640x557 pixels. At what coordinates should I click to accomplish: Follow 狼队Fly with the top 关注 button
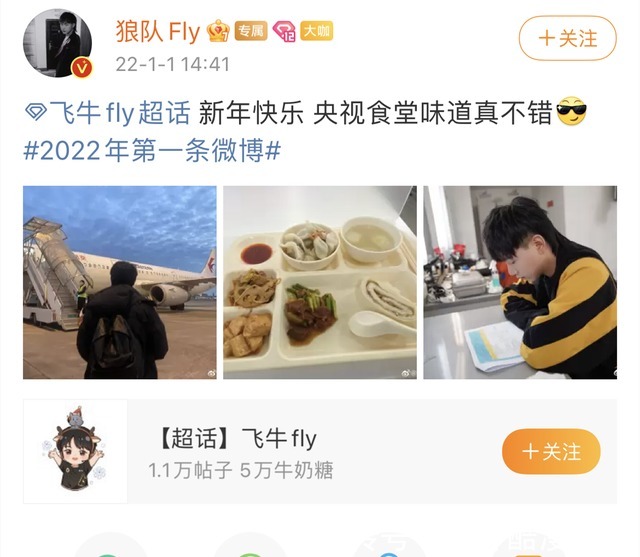567,39
